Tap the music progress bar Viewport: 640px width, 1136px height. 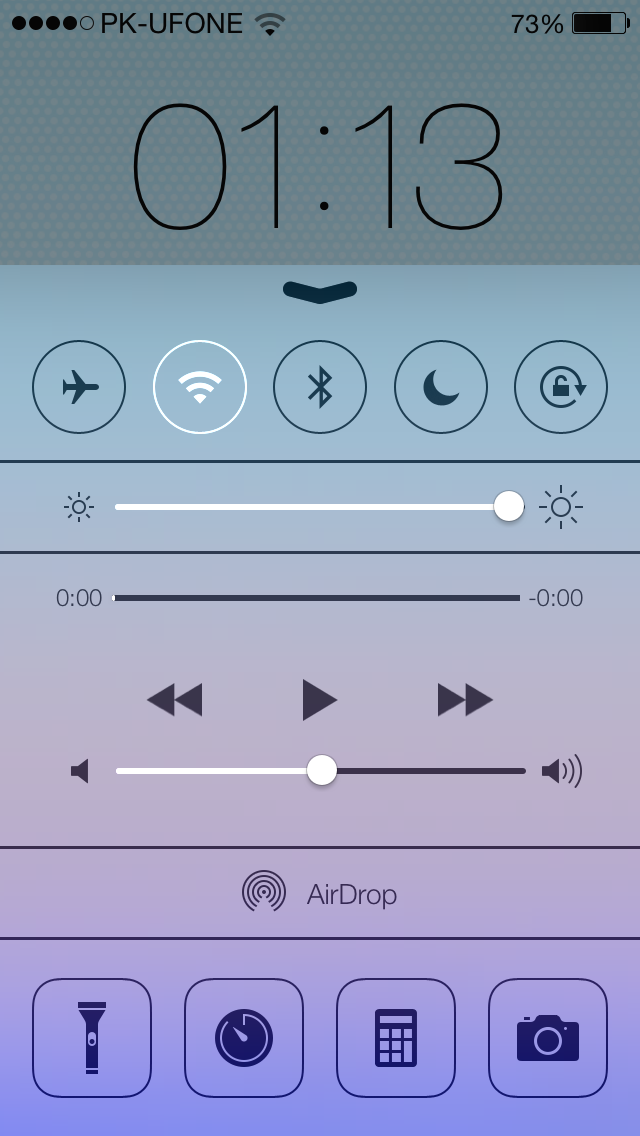(316, 598)
